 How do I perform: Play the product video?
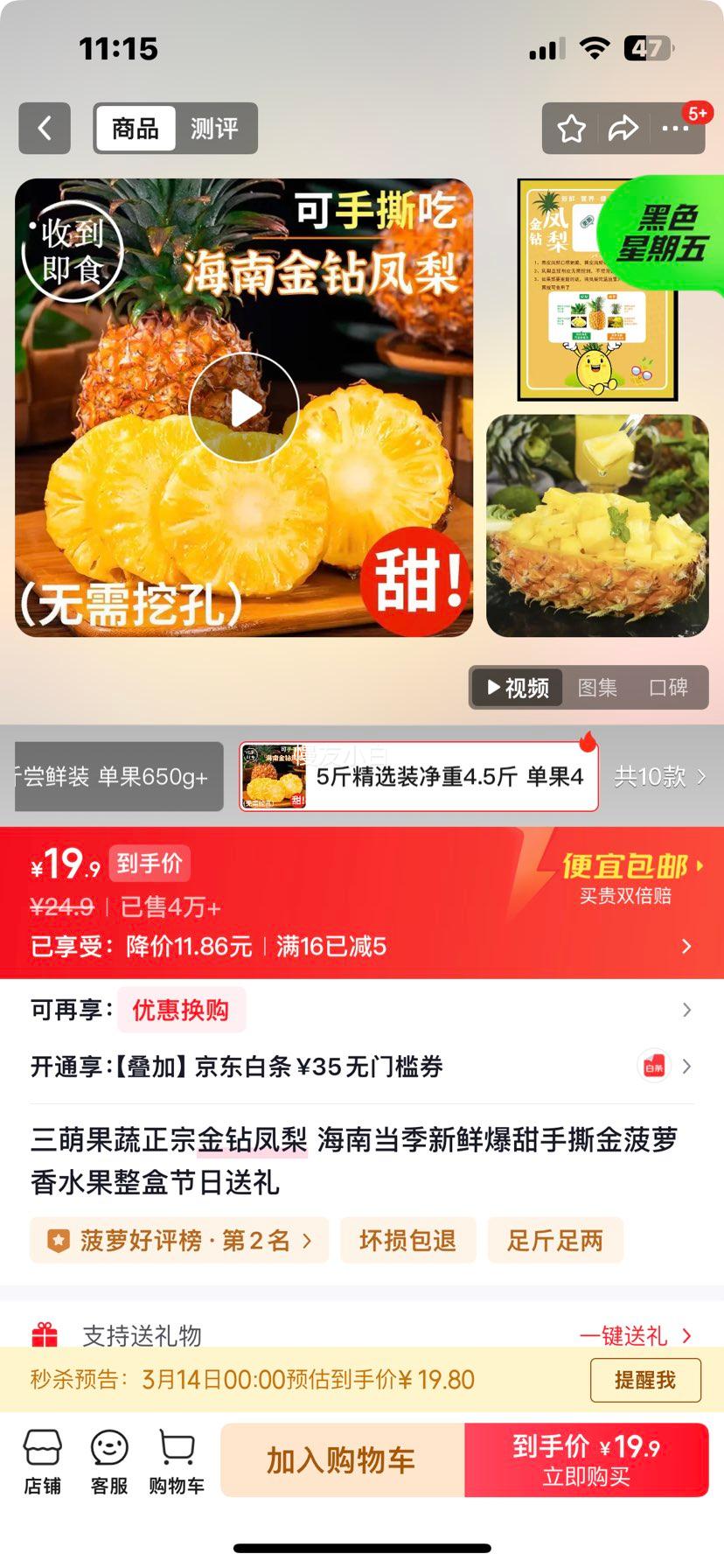244,407
